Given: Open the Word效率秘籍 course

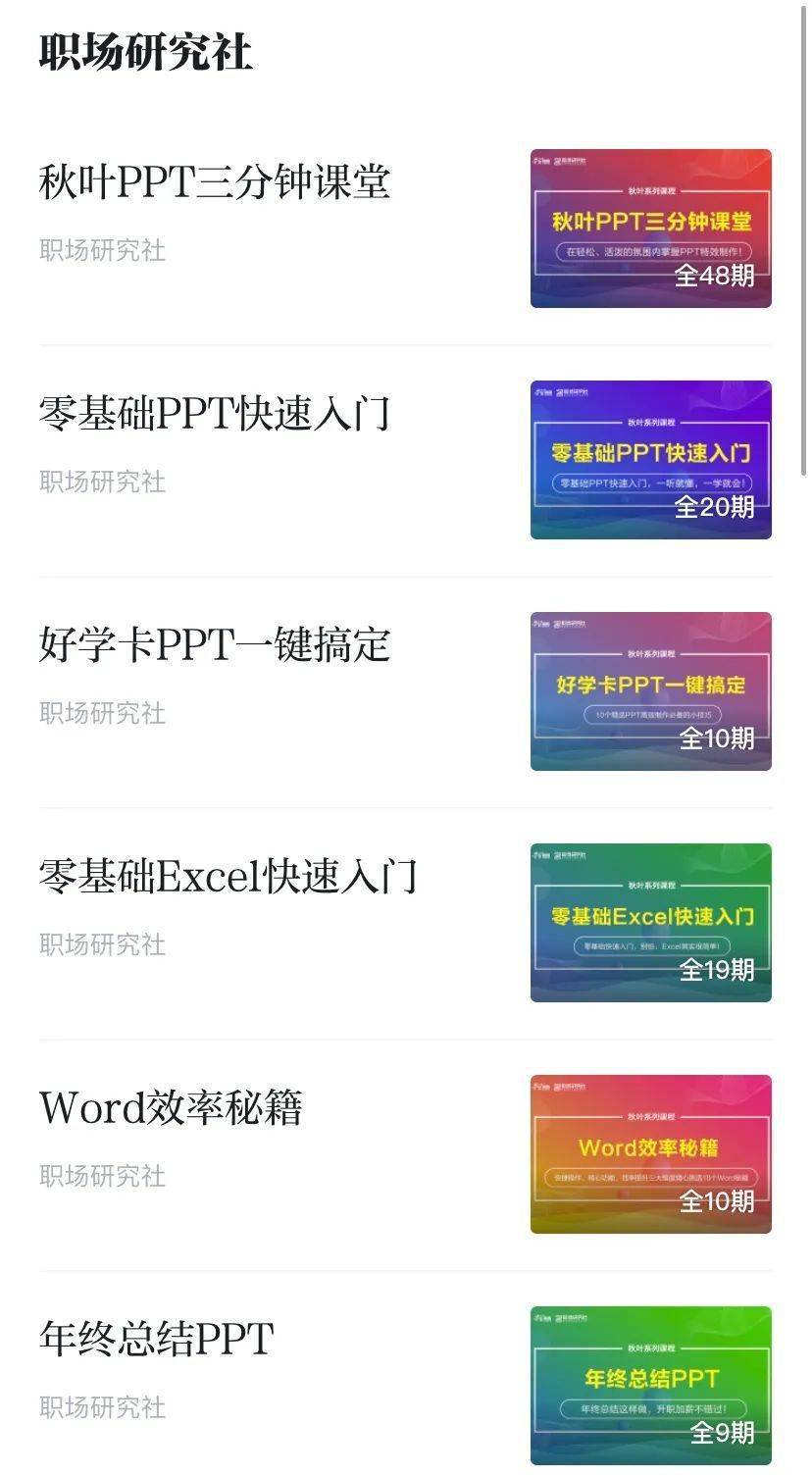Looking at the screenshot, I should click(x=405, y=1154).
